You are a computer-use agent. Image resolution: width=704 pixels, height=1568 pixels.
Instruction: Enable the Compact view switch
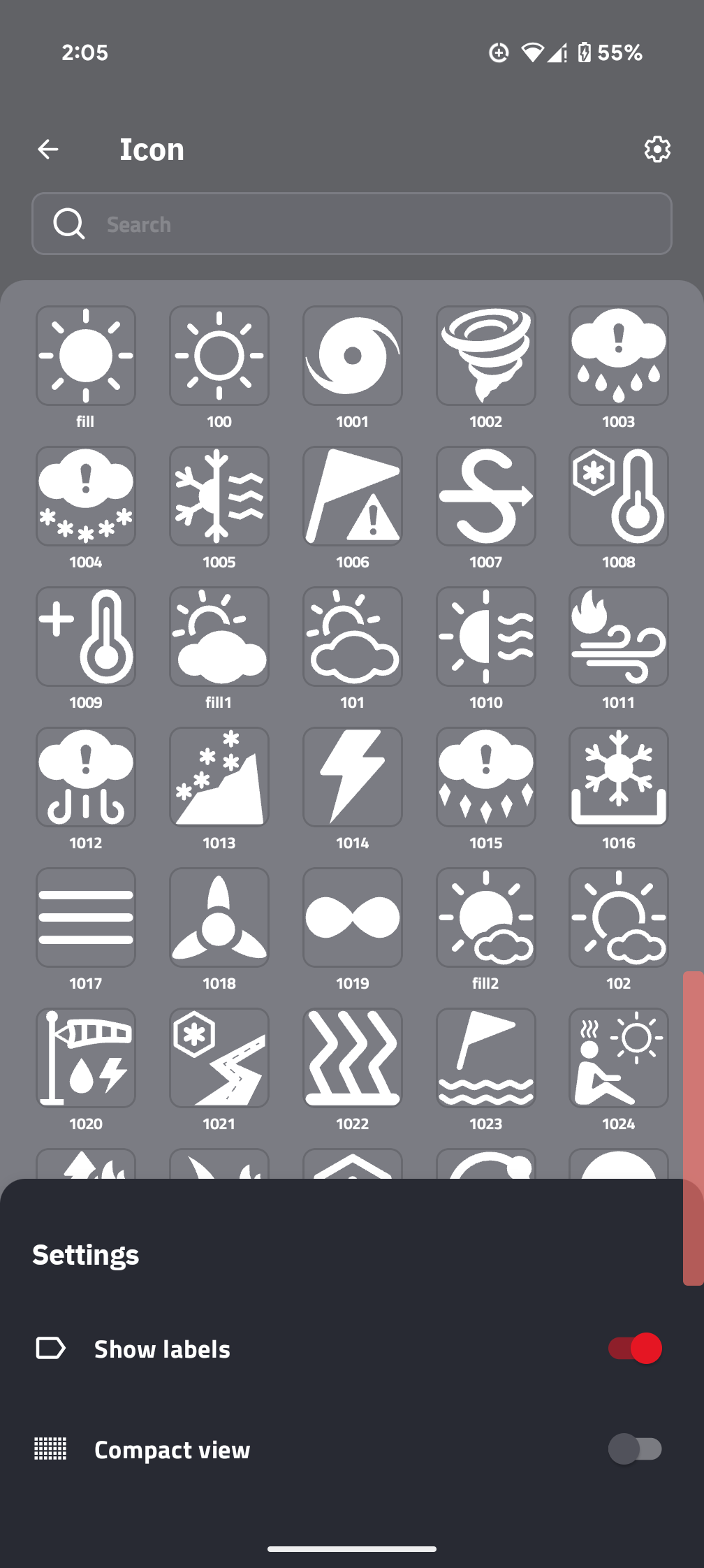point(634,1449)
